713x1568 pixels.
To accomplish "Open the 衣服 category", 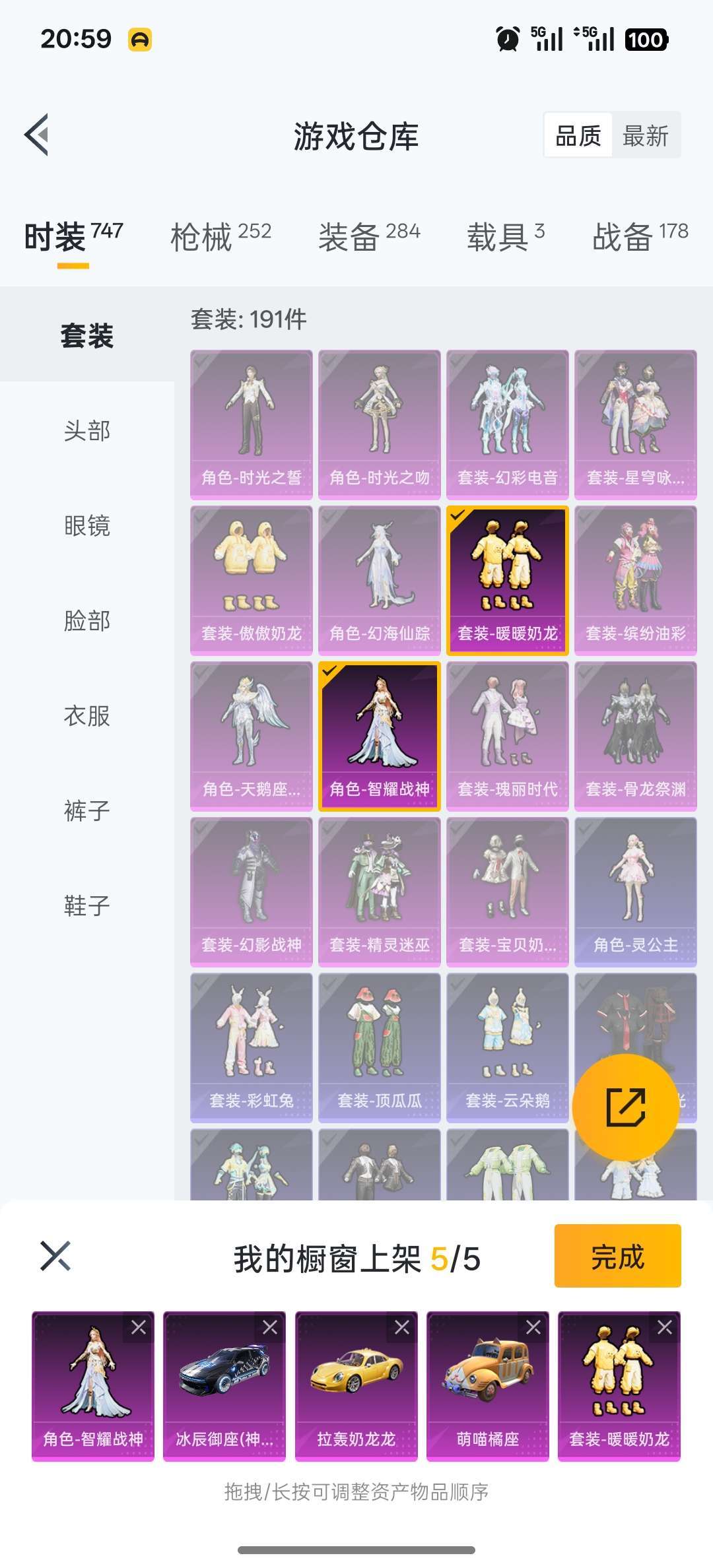I will pyautogui.click(x=87, y=716).
